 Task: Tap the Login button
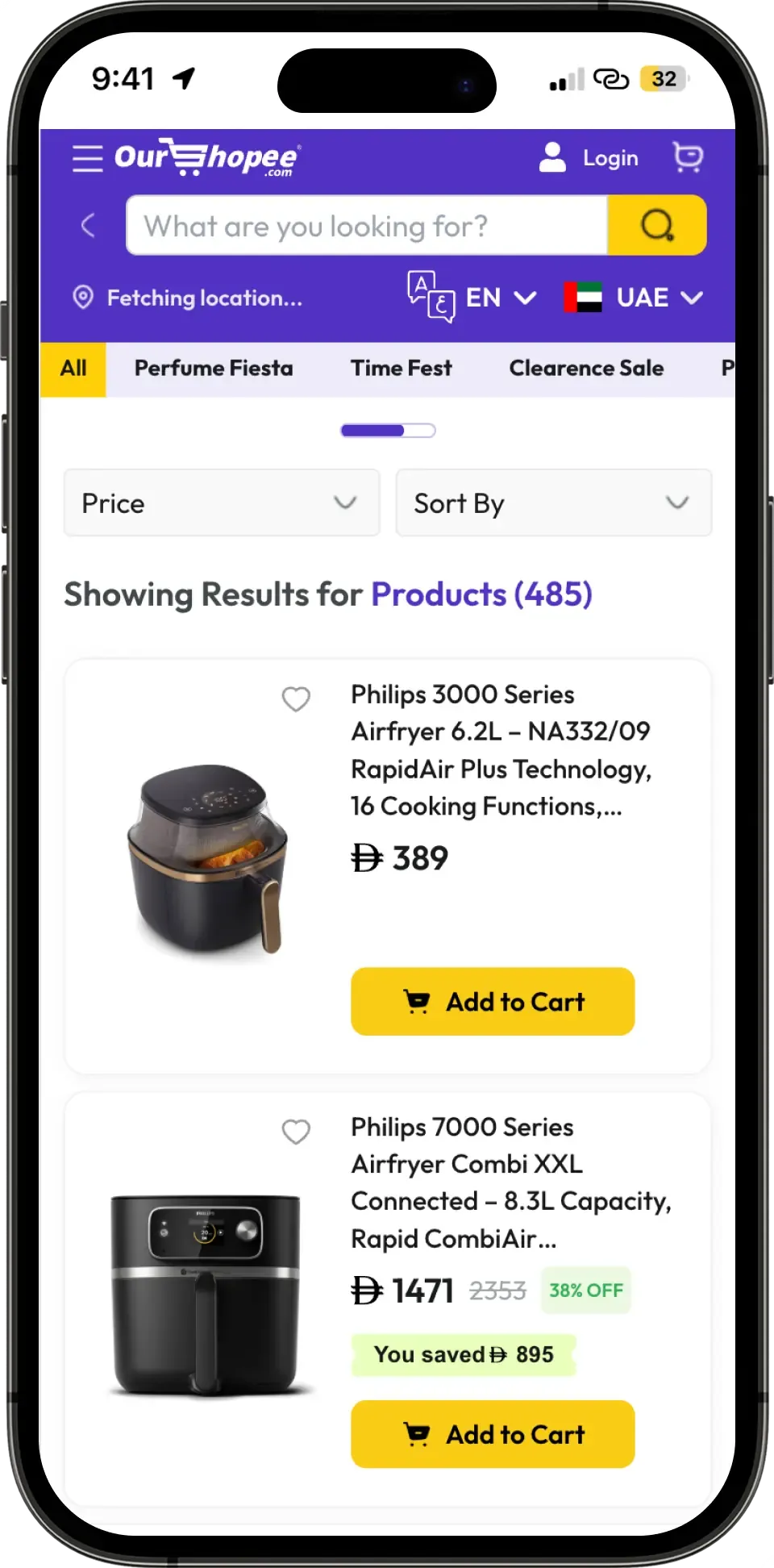click(589, 158)
